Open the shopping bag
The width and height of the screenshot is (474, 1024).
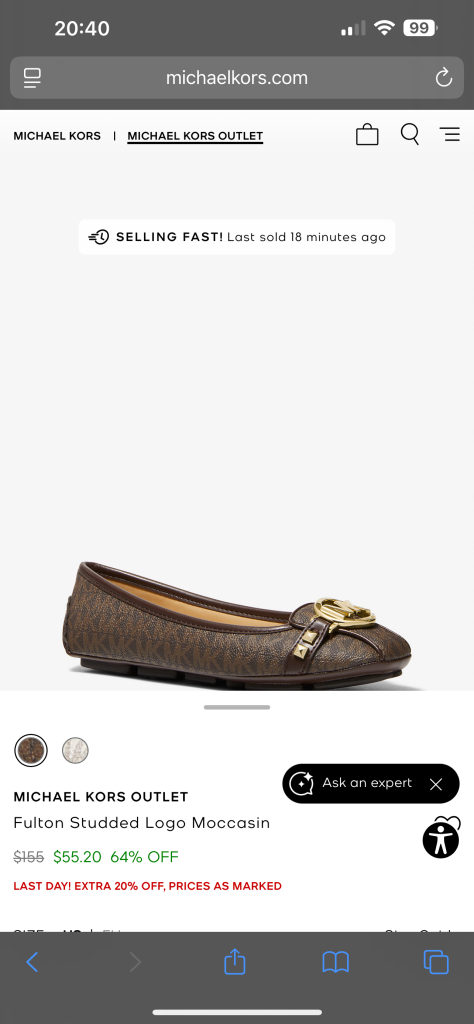point(367,135)
